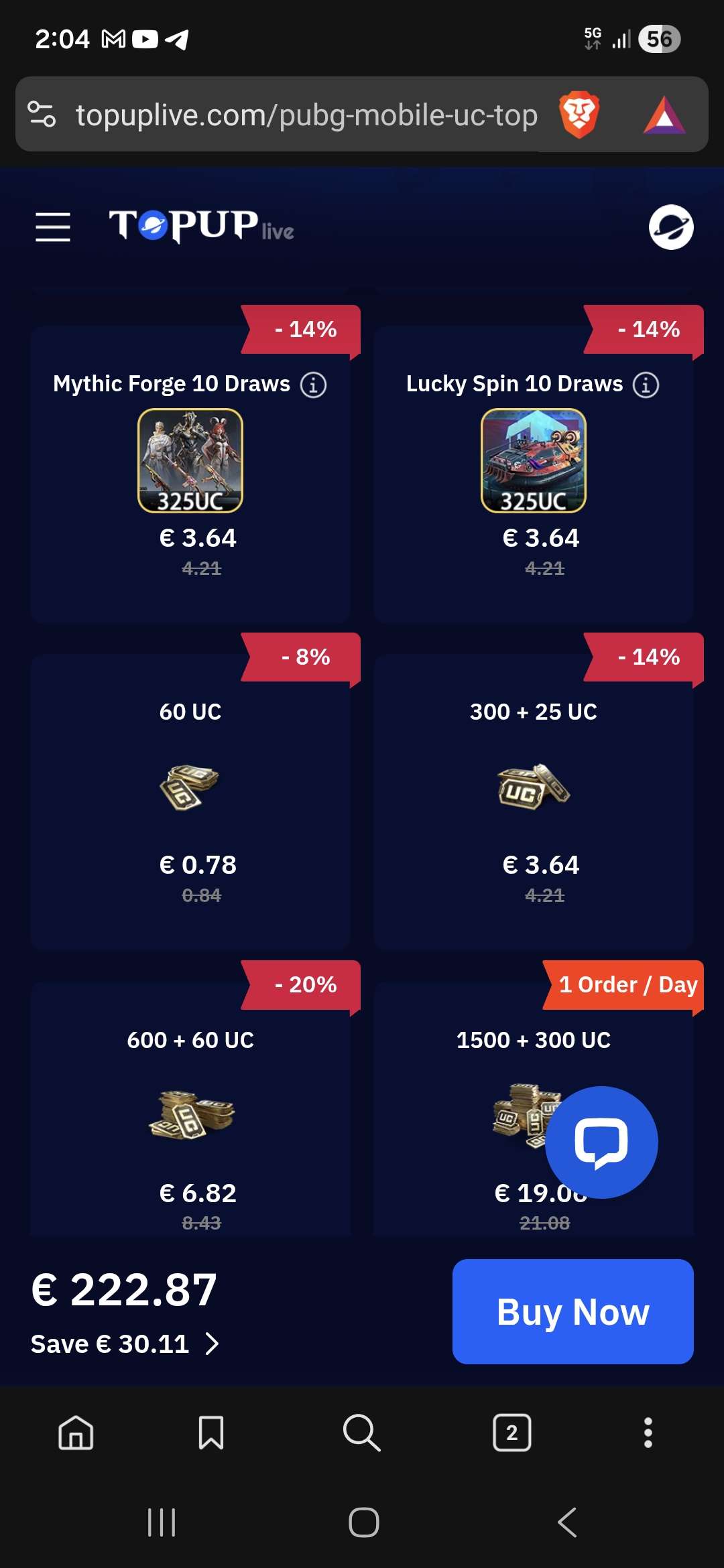Open Brave Shields lion icon
The image size is (724, 1568).
(579, 115)
